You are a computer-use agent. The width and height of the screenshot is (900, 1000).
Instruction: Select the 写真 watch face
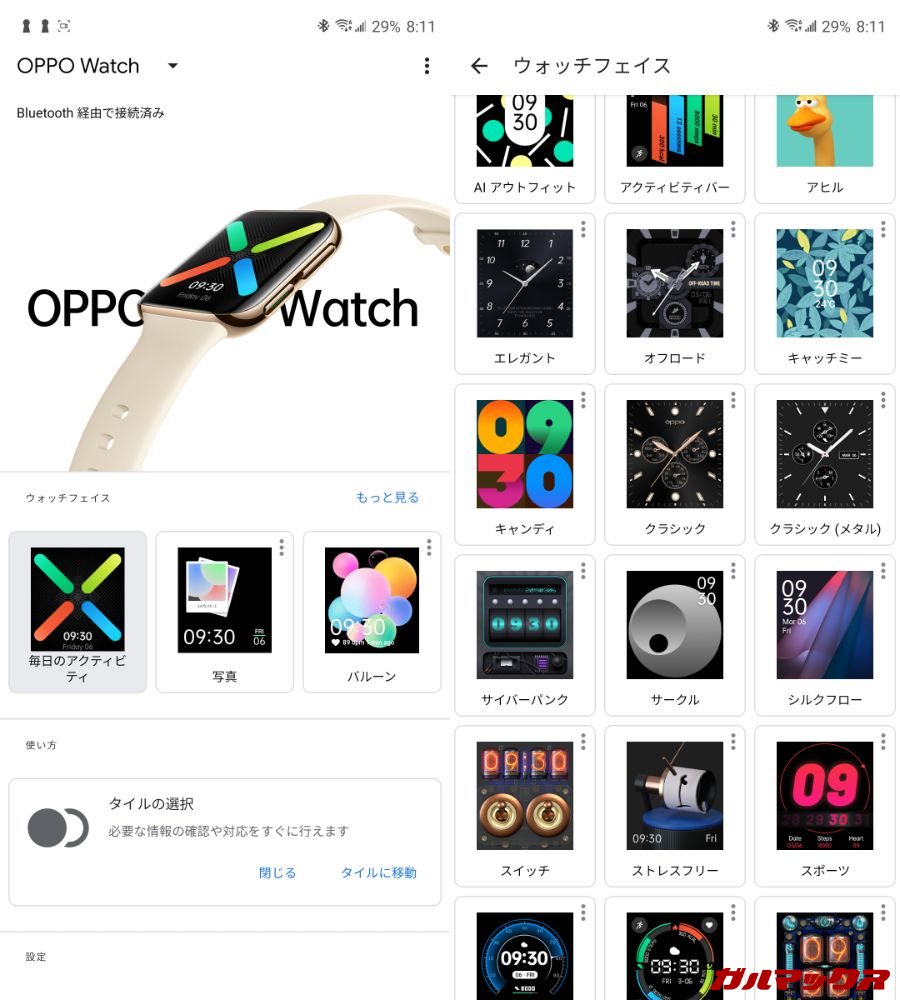(225, 611)
